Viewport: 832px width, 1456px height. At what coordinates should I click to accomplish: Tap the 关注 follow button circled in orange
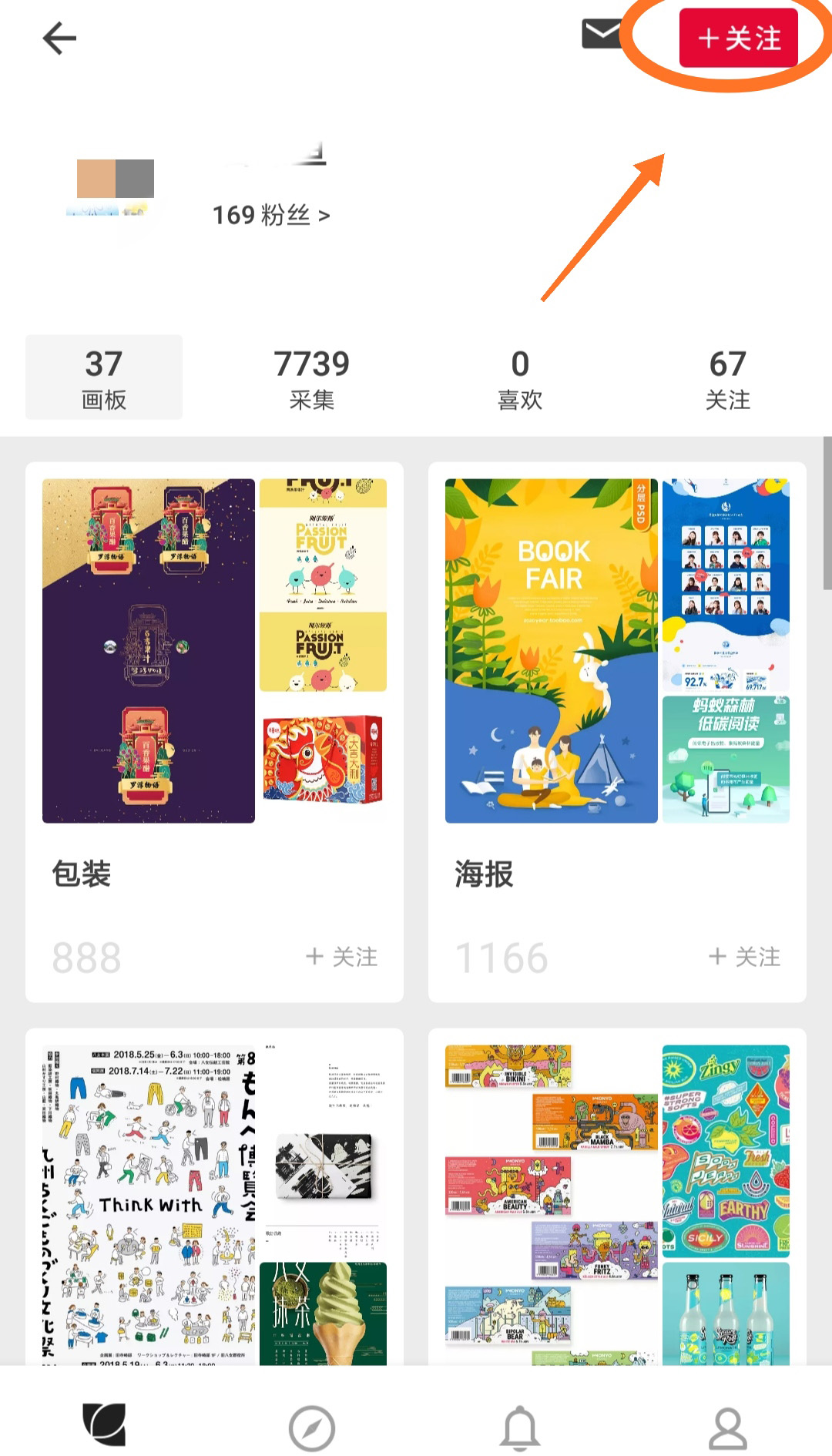click(738, 35)
